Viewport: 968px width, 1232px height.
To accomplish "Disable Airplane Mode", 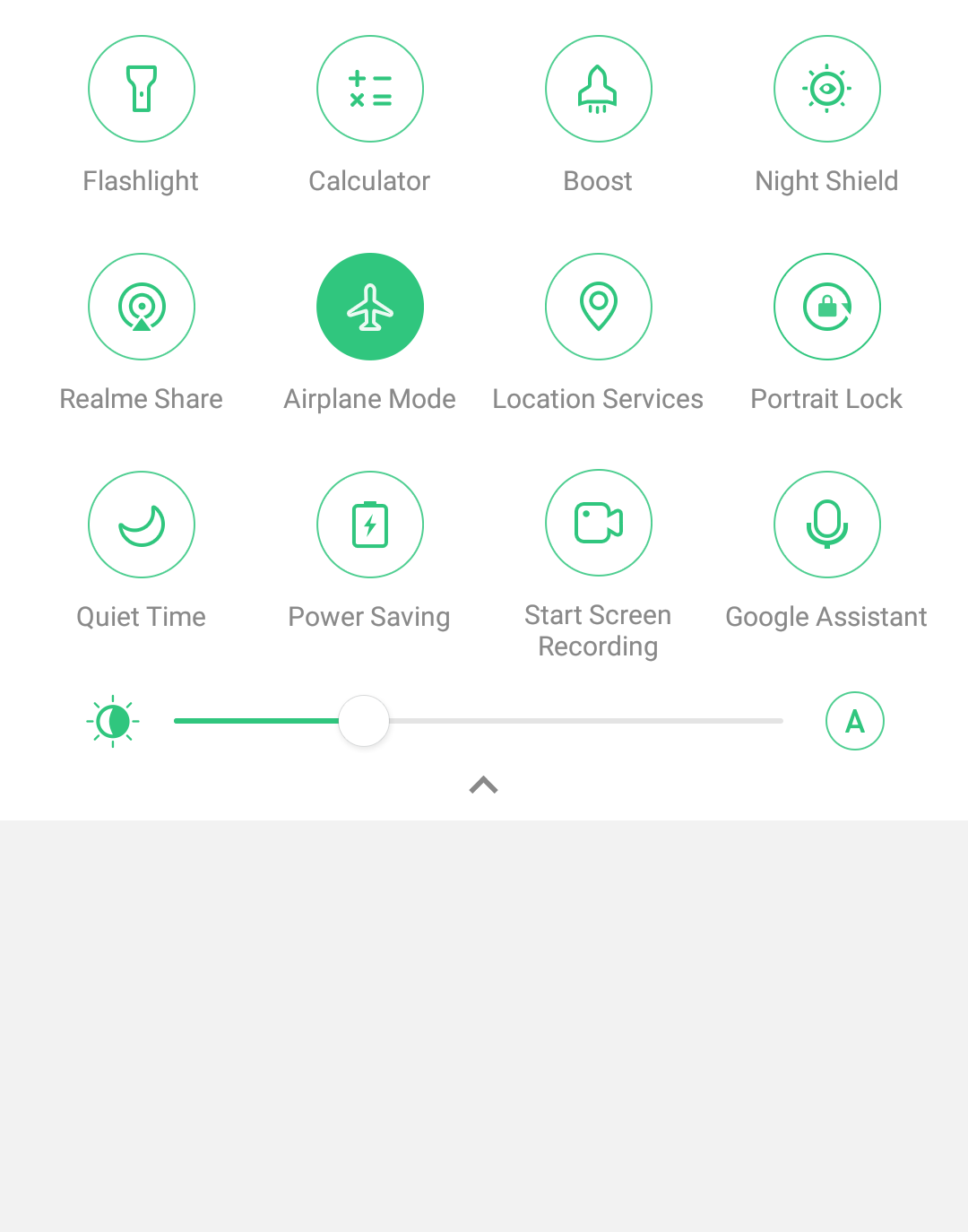I will [x=370, y=307].
